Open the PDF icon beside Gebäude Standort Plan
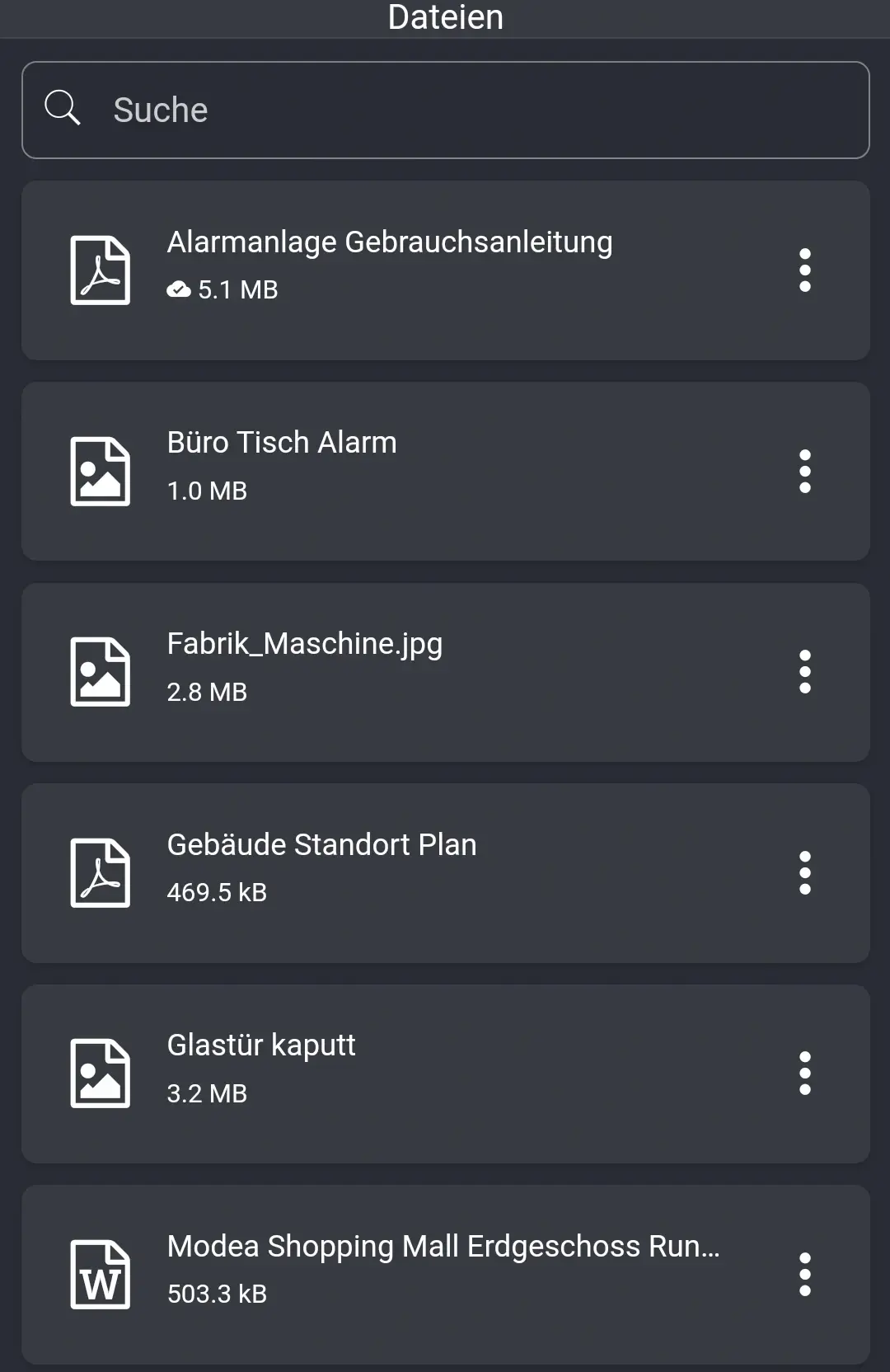The image size is (890, 1372). point(101,872)
